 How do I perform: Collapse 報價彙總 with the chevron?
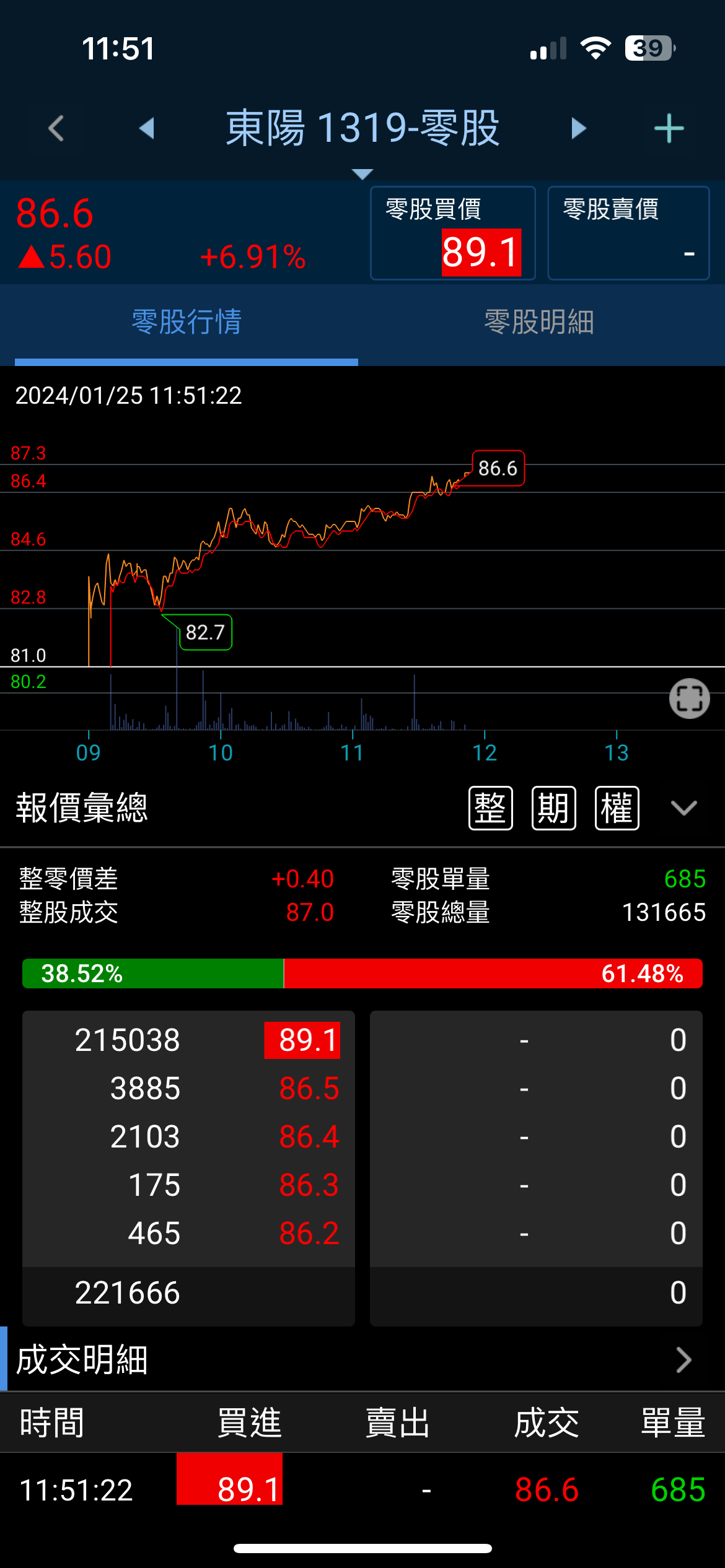click(682, 808)
